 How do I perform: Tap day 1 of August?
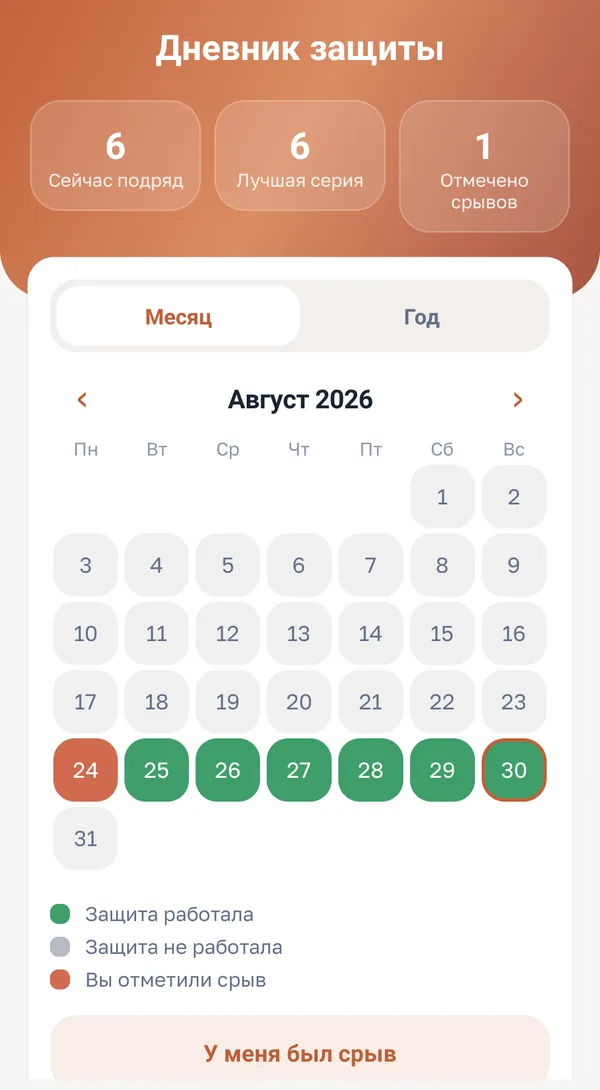(x=442, y=497)
